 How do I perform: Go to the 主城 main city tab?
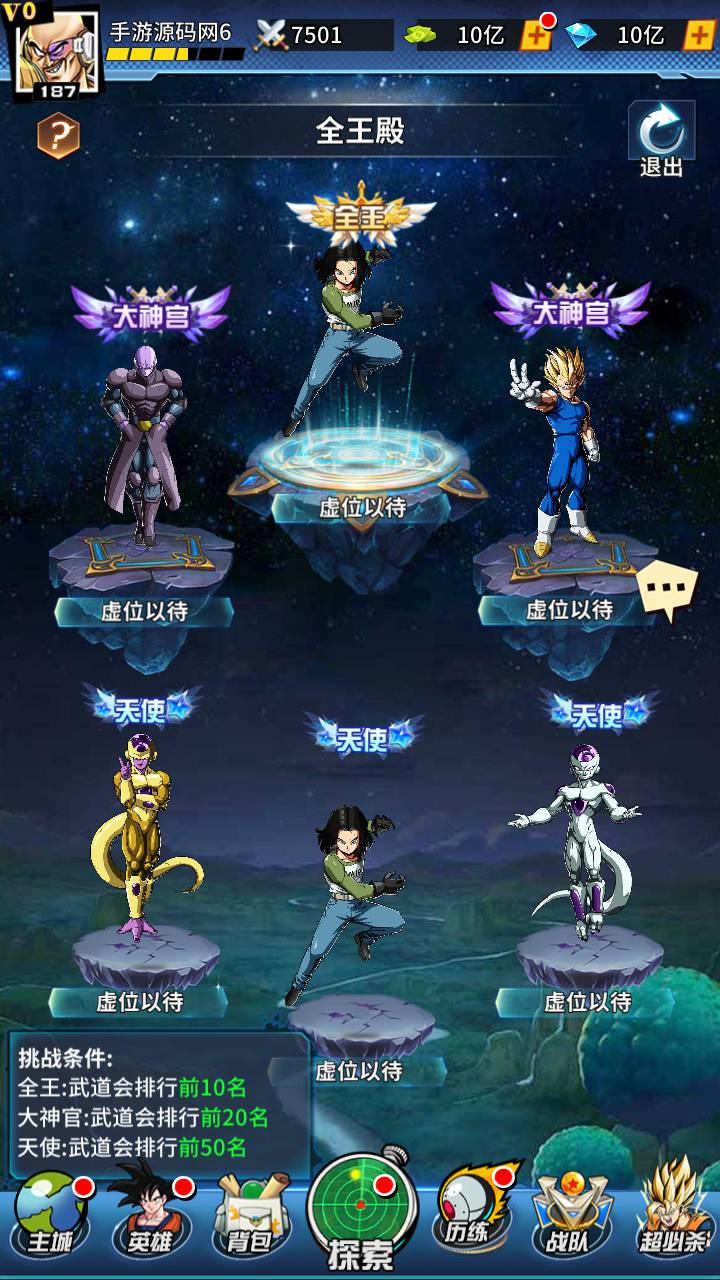tap(50, 1220)
